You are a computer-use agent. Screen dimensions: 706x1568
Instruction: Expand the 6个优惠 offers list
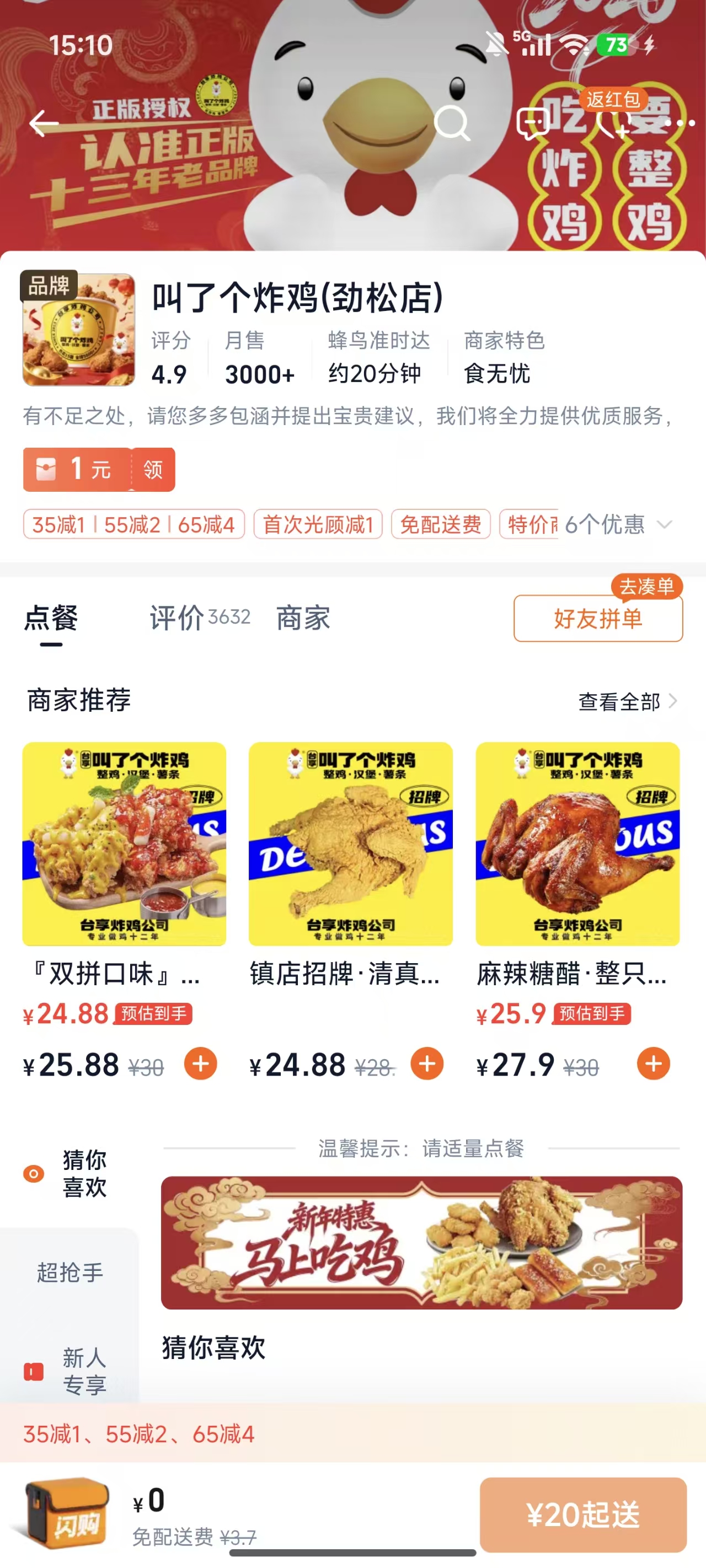coord(614,525)
